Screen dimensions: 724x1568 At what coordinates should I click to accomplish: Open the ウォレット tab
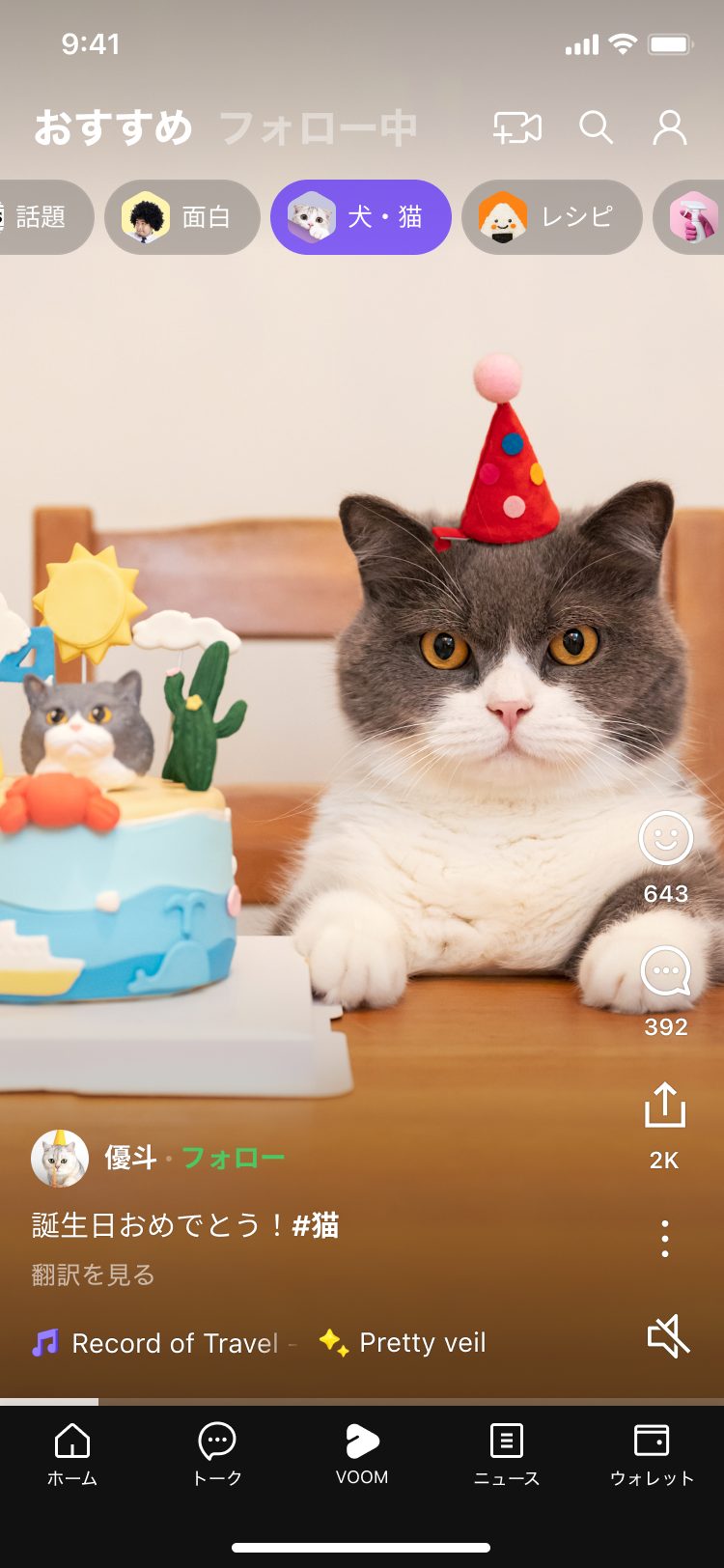(652, 1454)
